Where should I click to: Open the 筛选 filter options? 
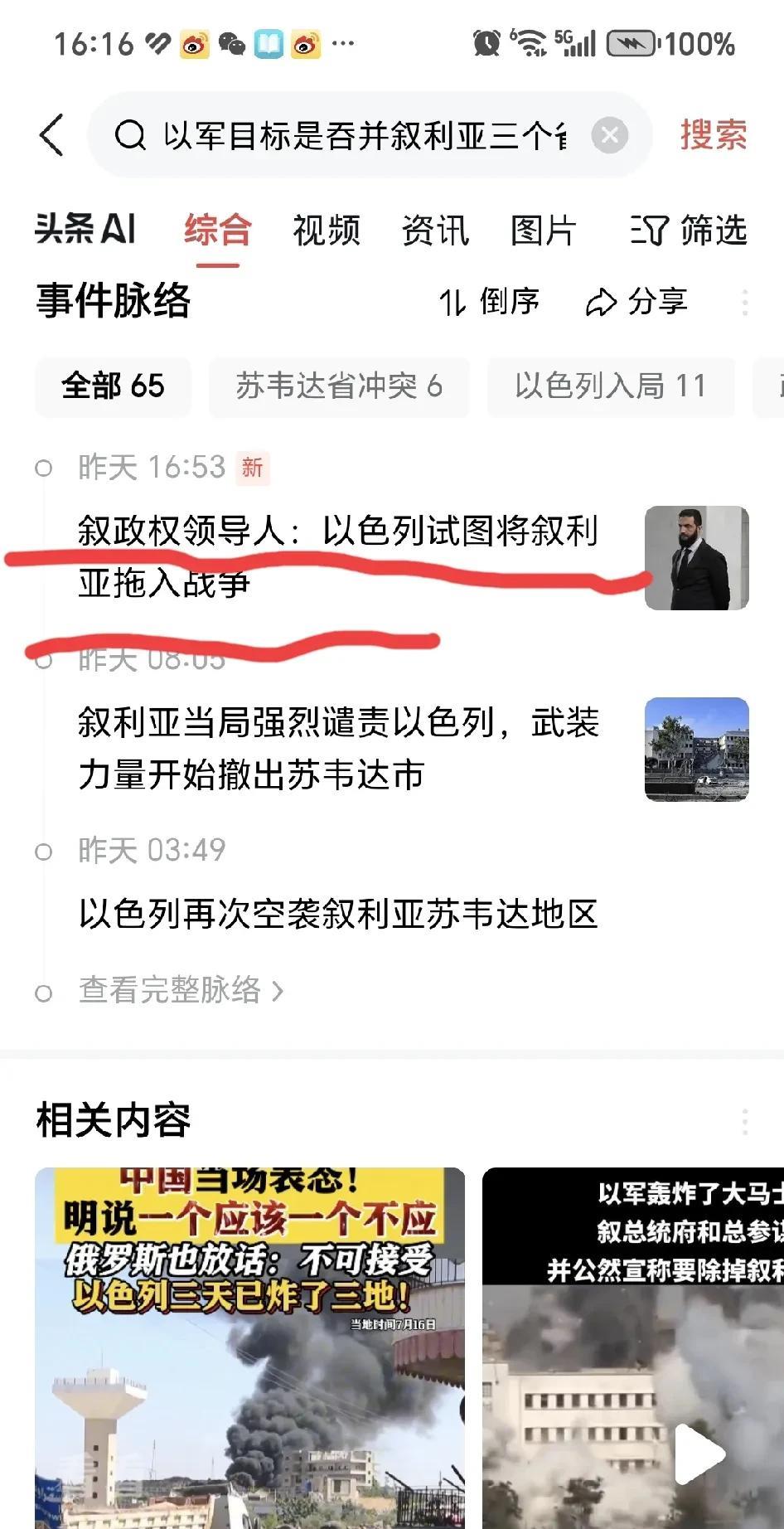pyautogui.click(x=690, y=230)
